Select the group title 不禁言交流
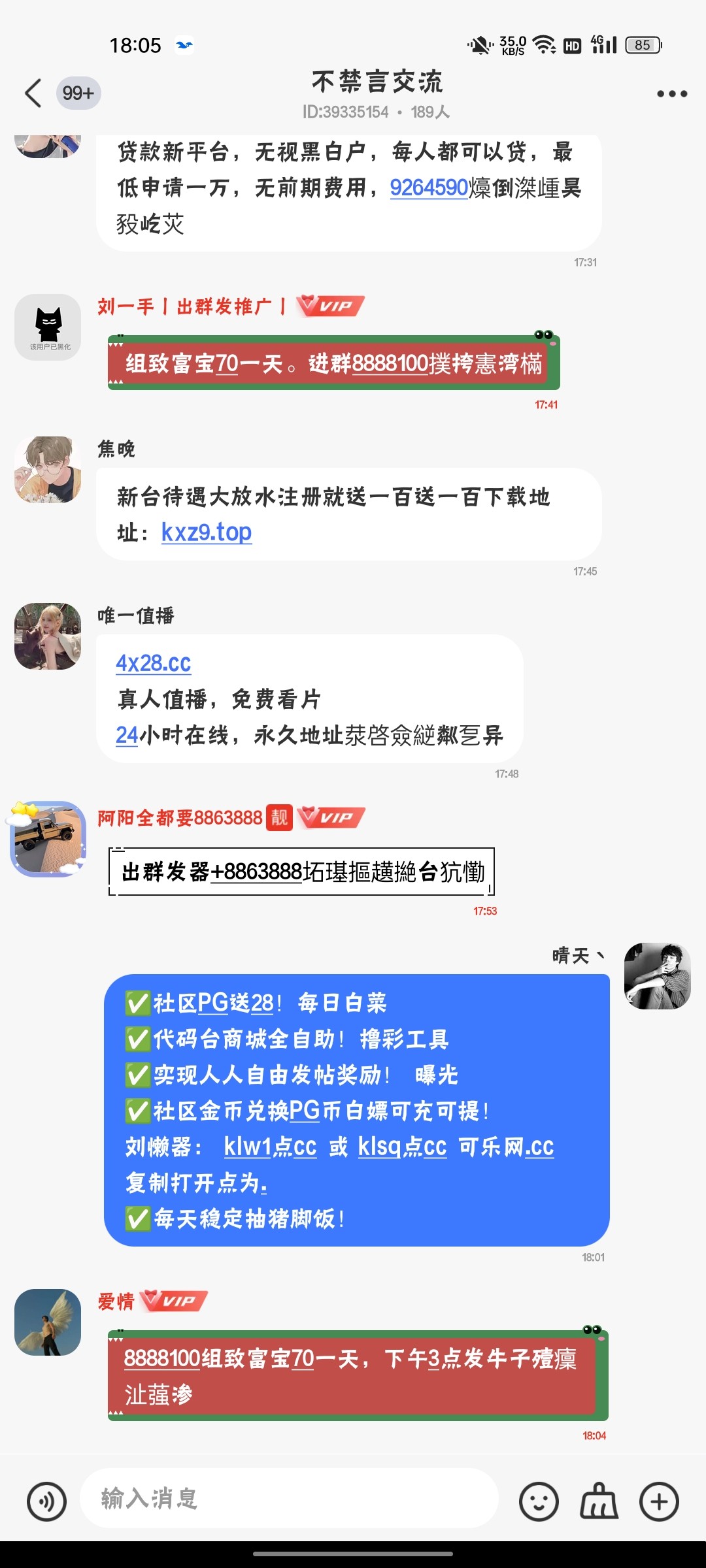The width and height of the screenshot is (706, 1568). [377, 83]
